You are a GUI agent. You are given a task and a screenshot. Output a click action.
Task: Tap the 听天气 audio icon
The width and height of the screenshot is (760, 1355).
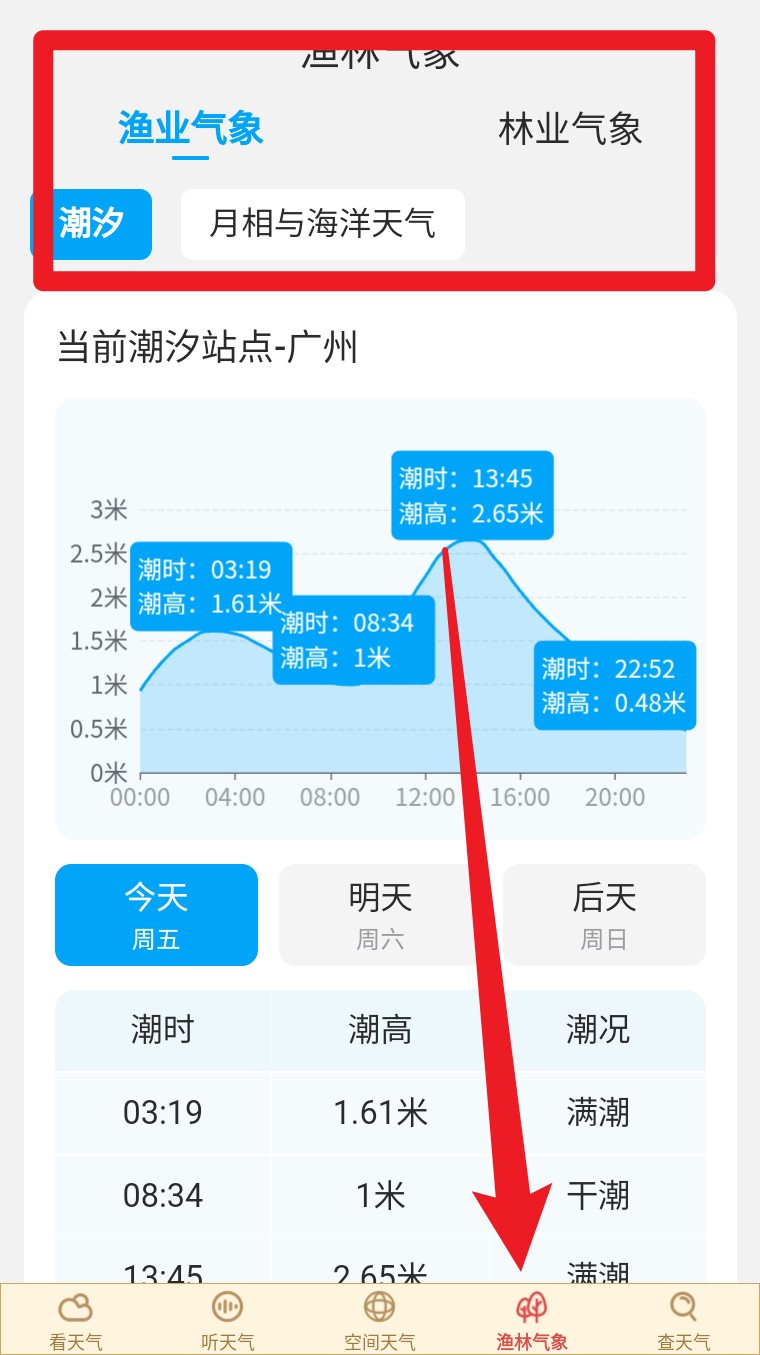point(227,1318)
